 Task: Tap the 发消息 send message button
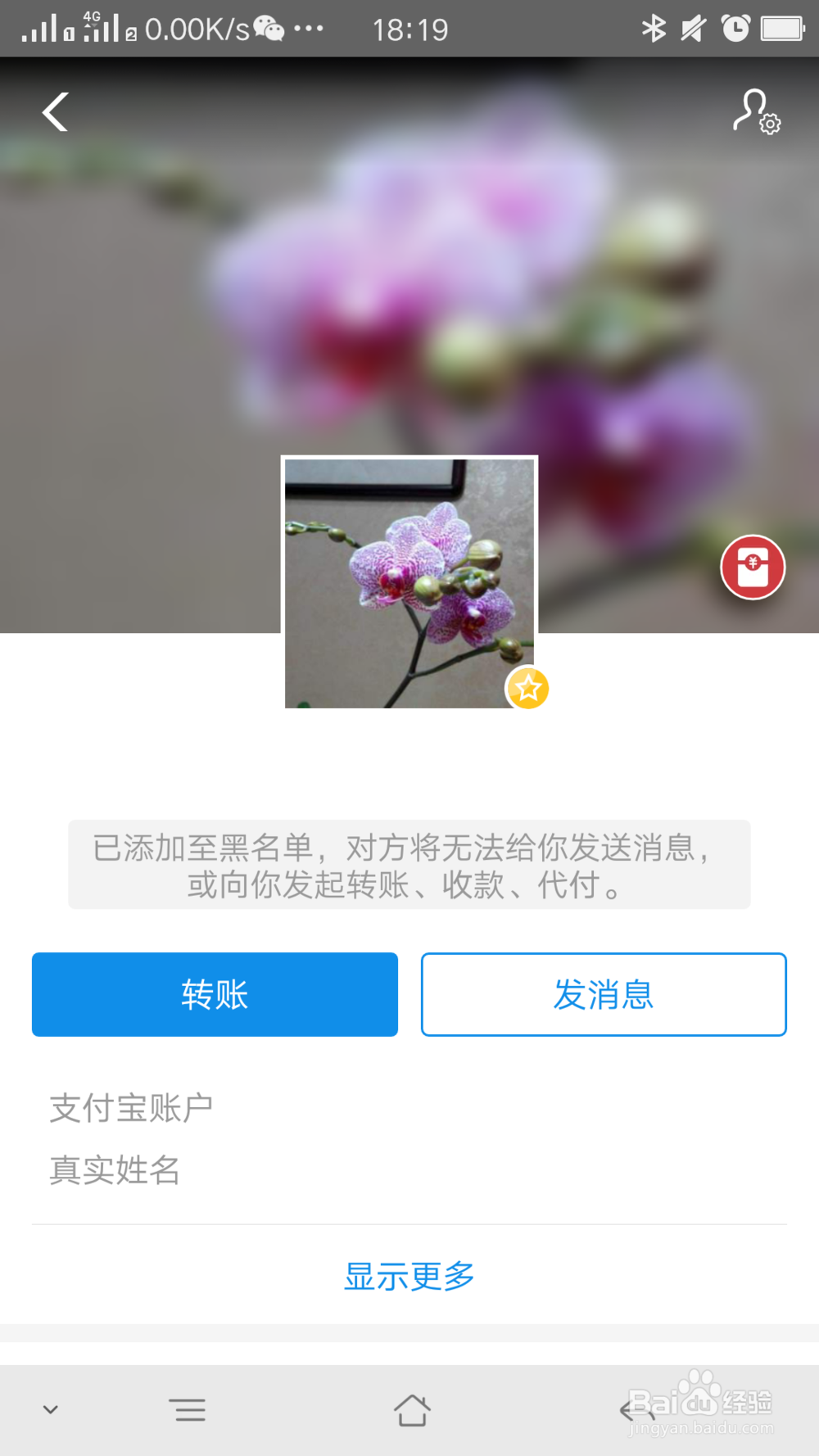pos(604,994)
